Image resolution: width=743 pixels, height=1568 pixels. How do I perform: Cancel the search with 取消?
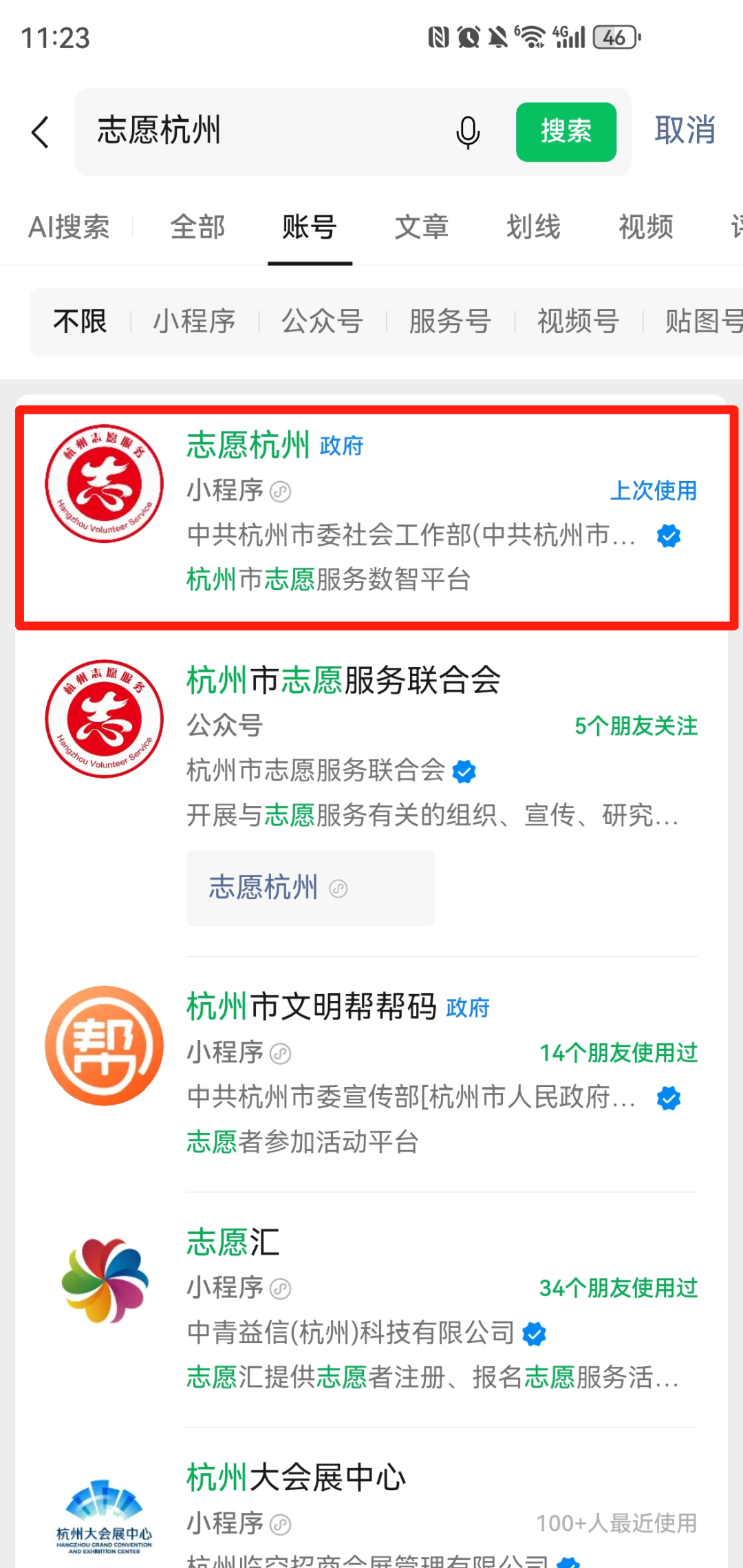tap(685, 131)
